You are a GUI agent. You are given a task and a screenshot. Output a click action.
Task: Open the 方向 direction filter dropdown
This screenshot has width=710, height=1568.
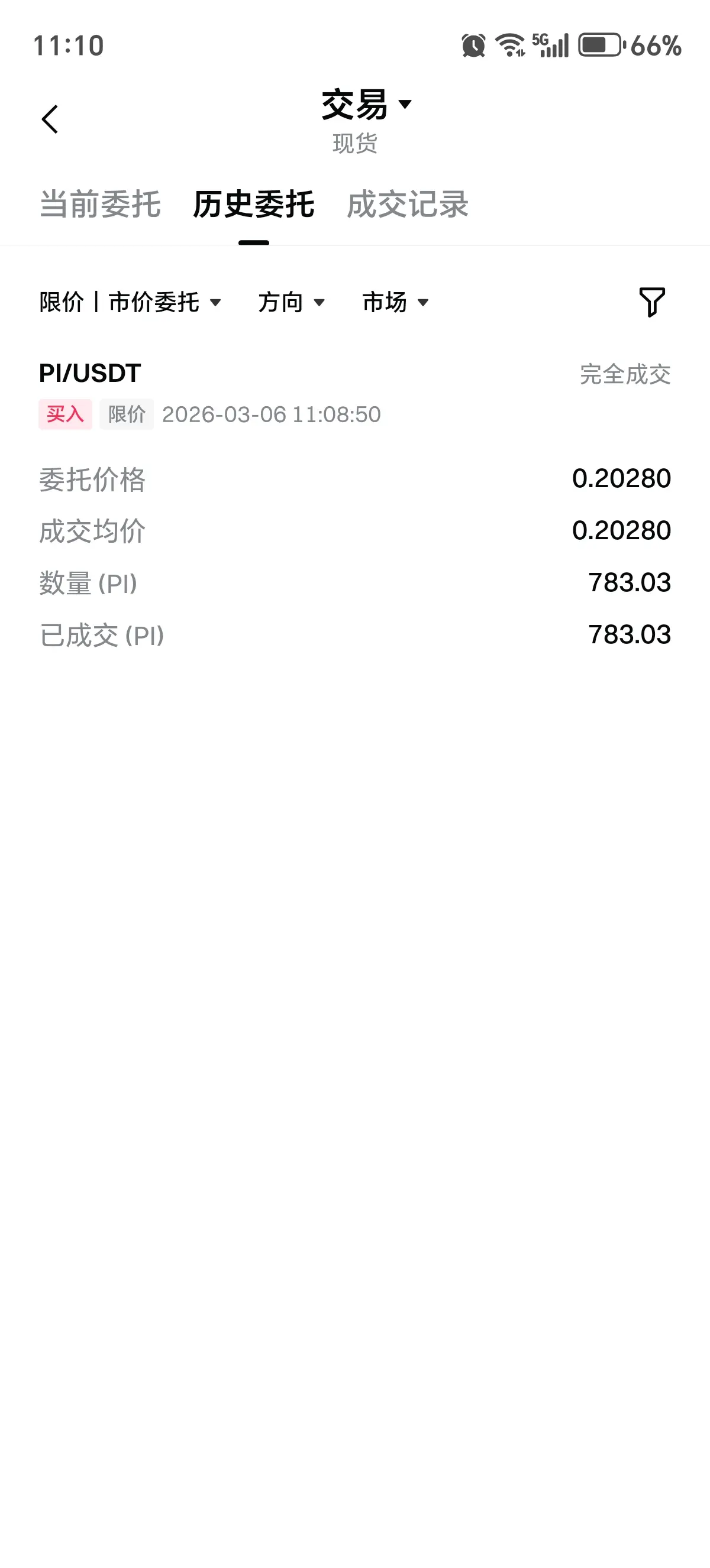click(291, 302)
